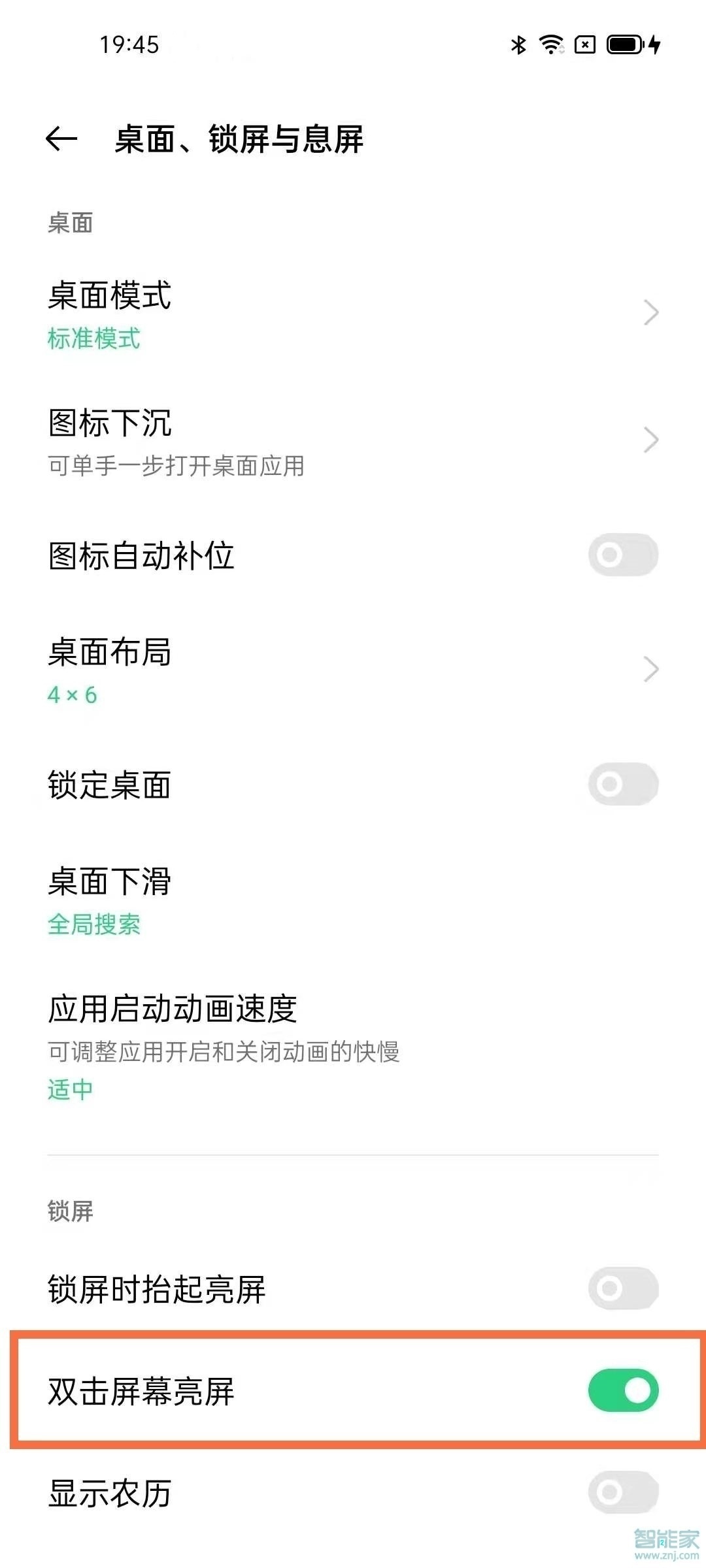Expand 桌面布局 with its chevron

pos(650,668)
